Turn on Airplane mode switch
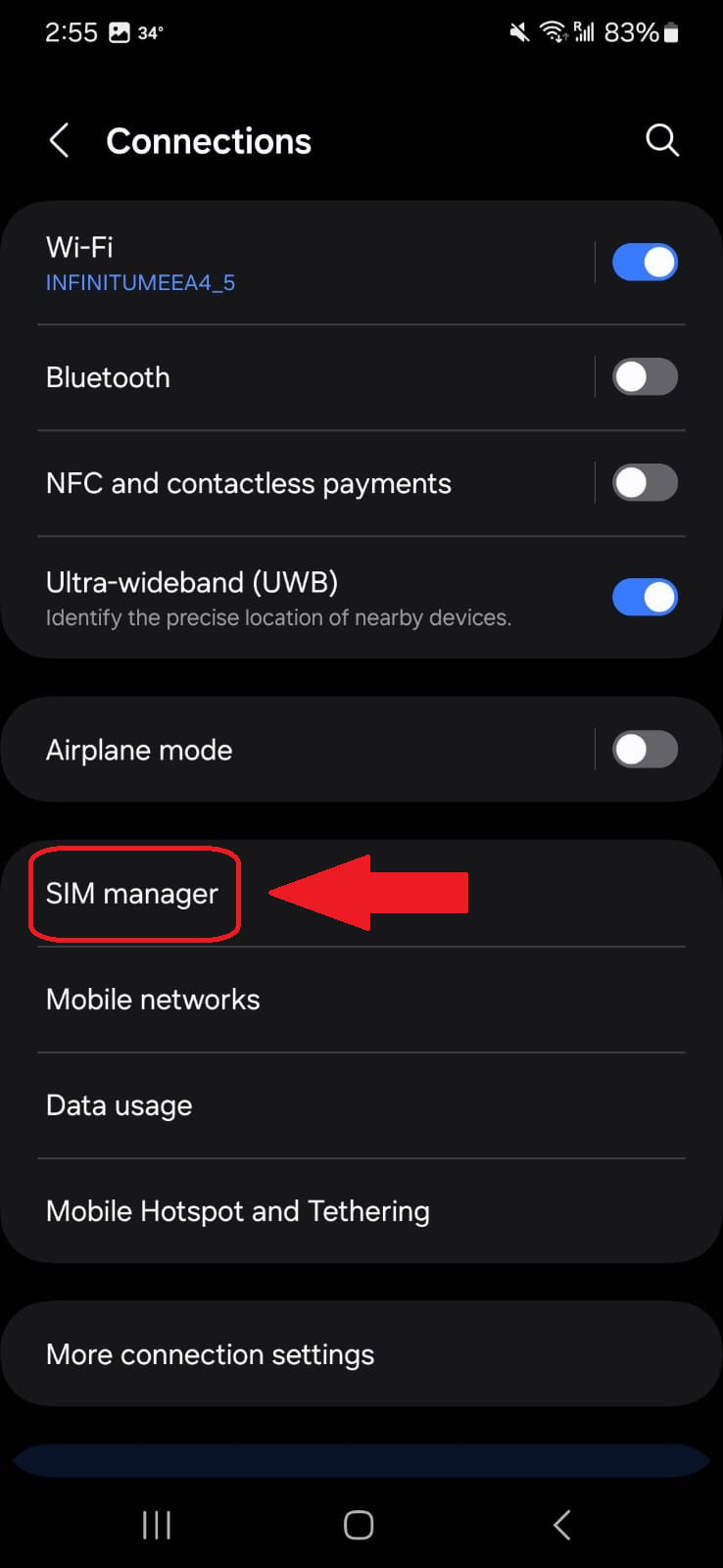 [x=644, y=750]
